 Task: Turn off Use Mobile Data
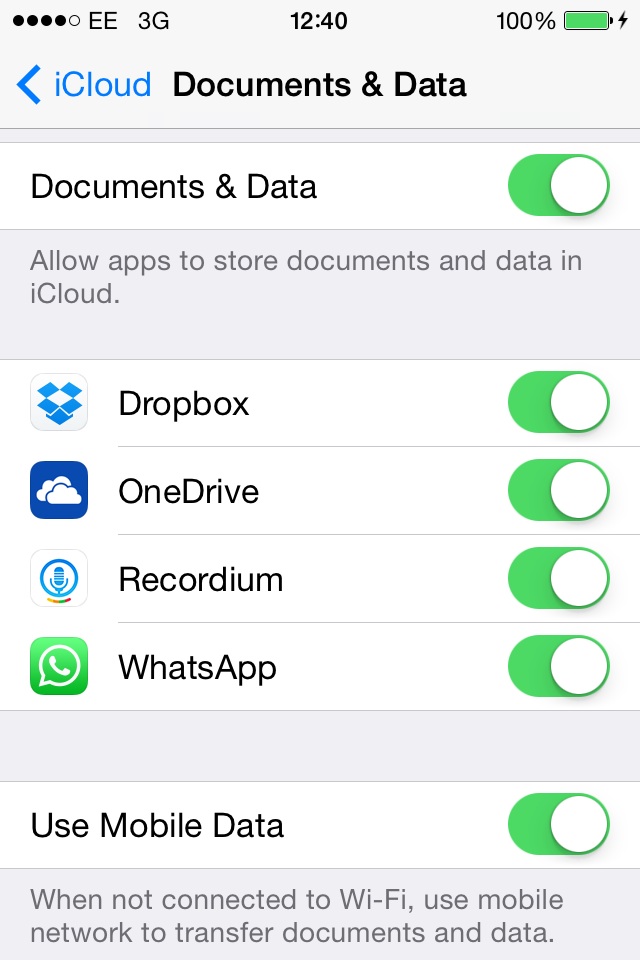coord(558,825)
